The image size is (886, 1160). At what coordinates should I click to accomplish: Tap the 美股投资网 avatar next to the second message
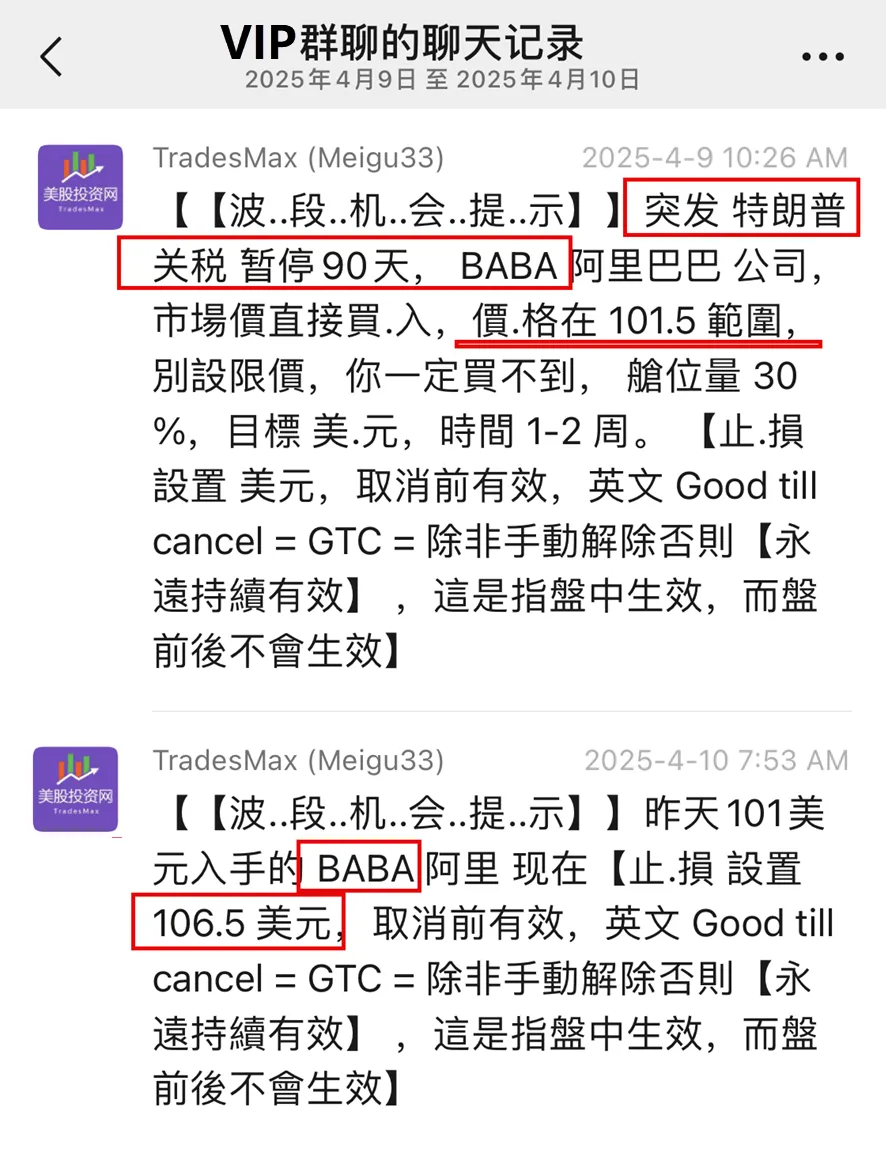coord(75,790)
